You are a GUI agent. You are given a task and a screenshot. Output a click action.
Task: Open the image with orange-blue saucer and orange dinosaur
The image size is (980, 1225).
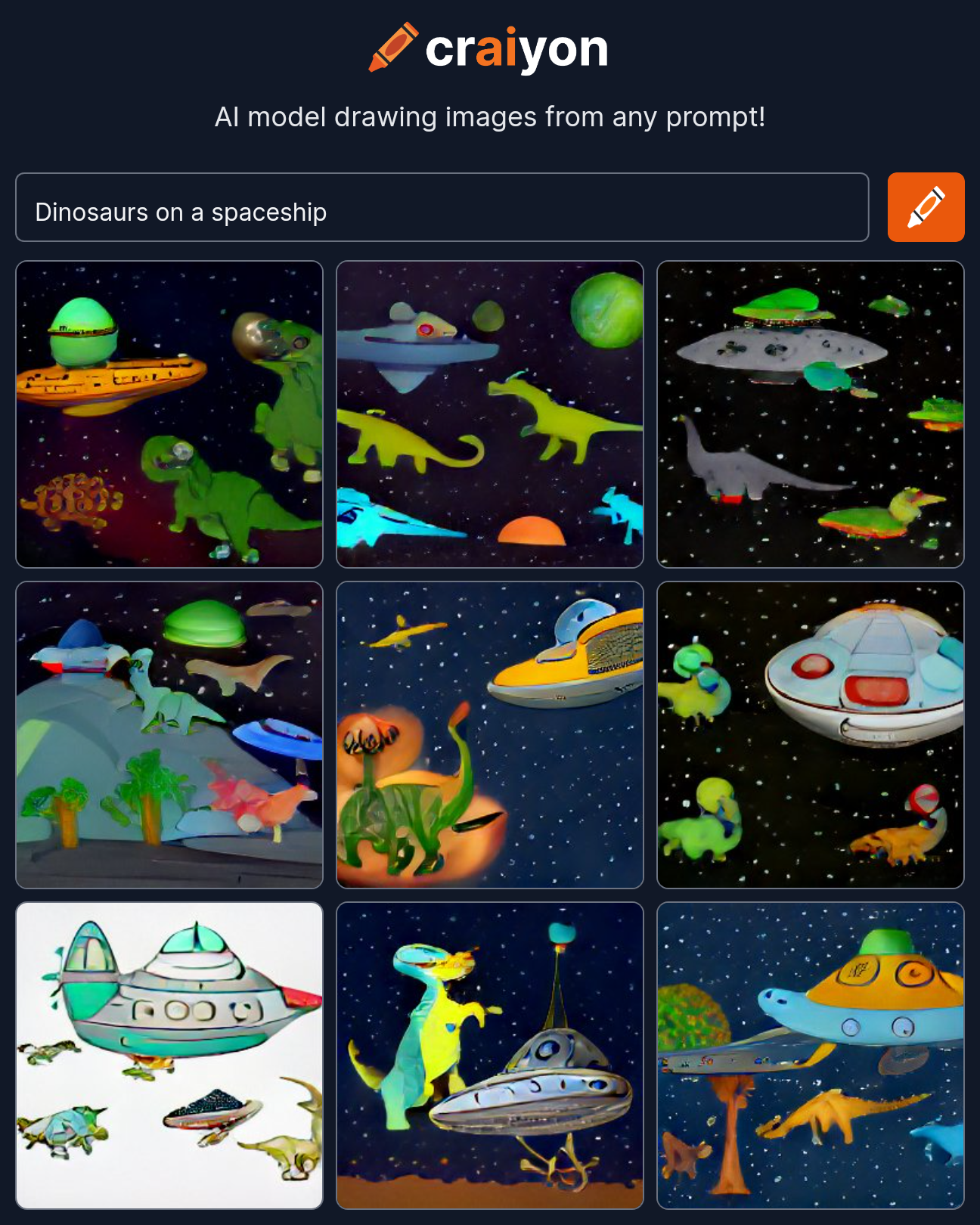(x=811, y=1056)
